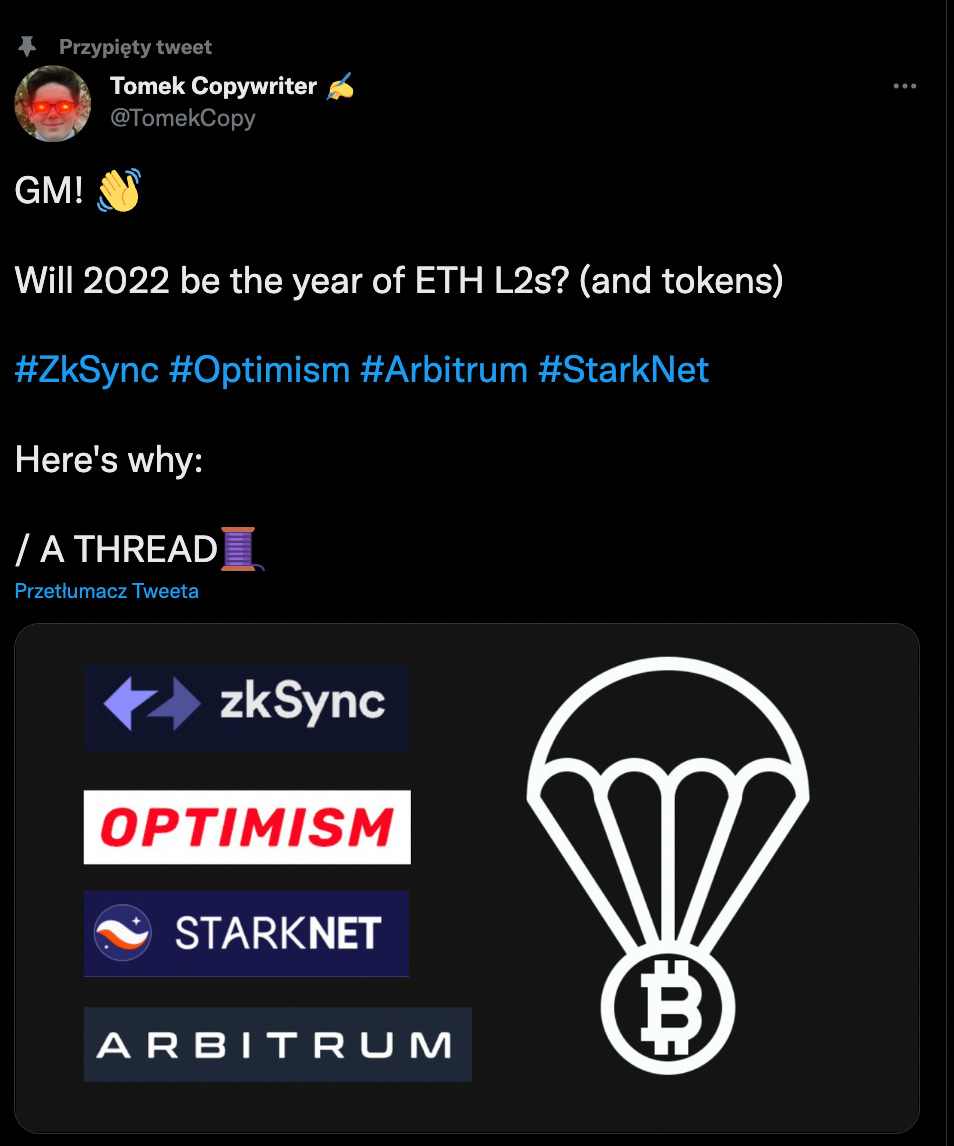Open the #Arbitrum hashtag
The height and width of the screenshot is (1146, 954).
click(443, 370)
